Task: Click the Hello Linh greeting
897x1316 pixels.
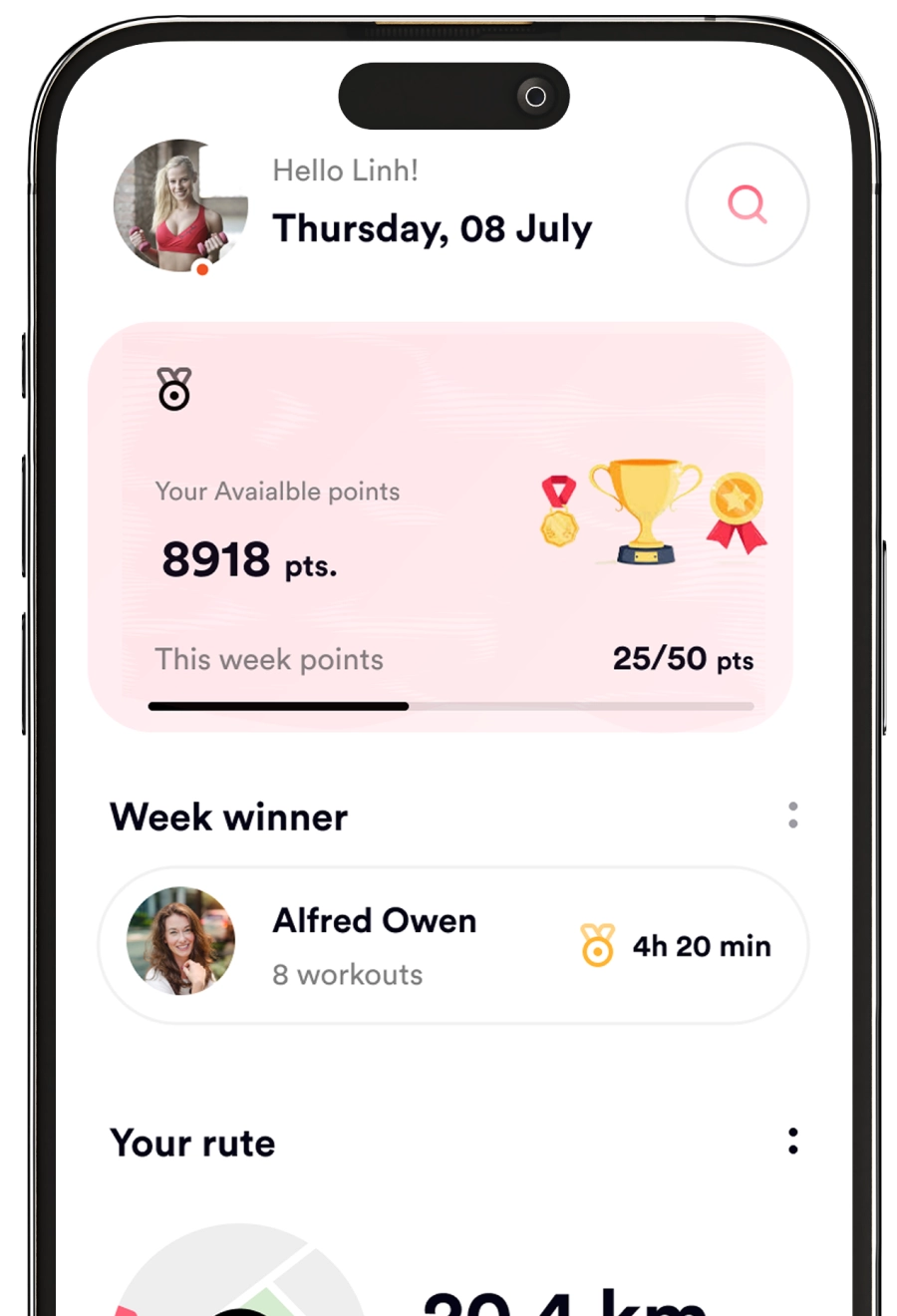Action: 345,169
